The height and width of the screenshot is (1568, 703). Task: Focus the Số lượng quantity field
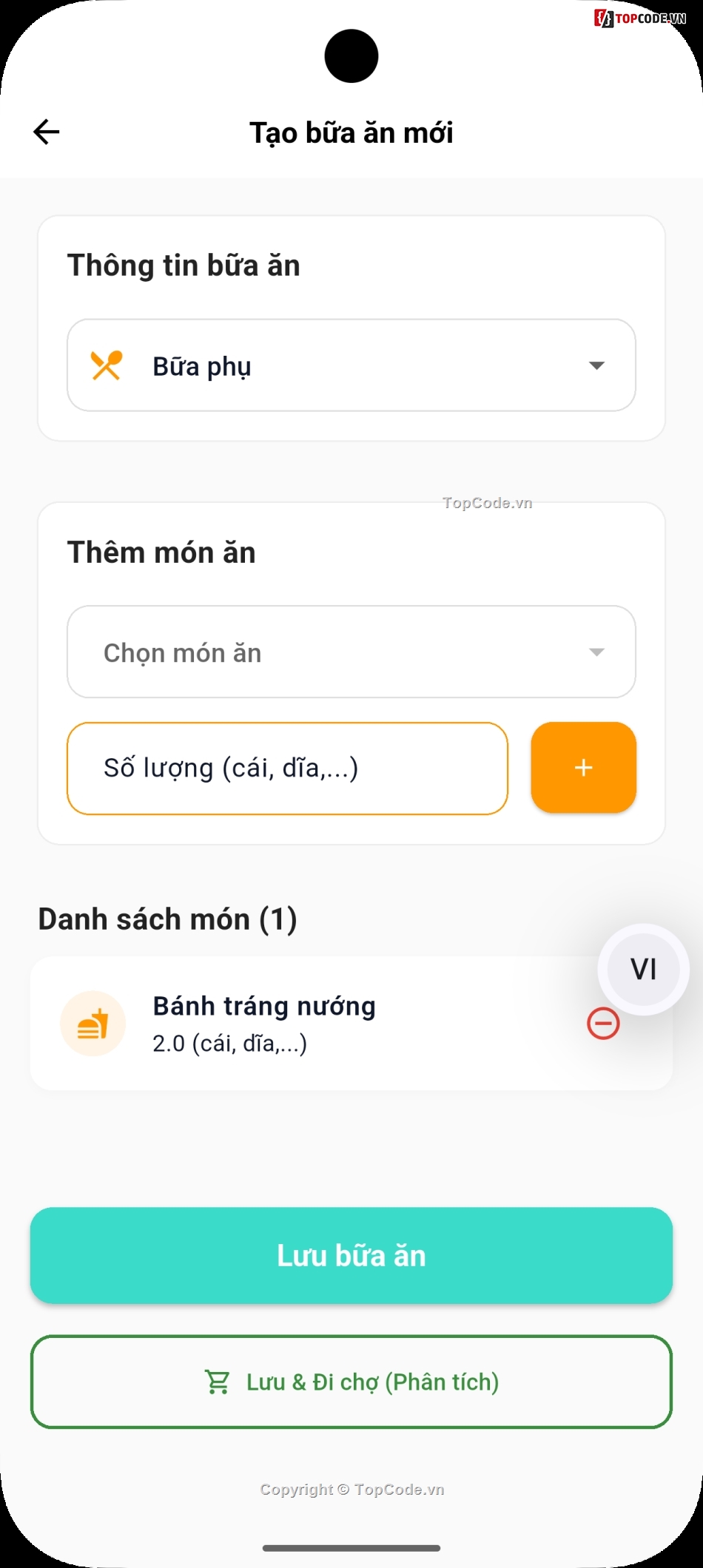tap(287, 768)
